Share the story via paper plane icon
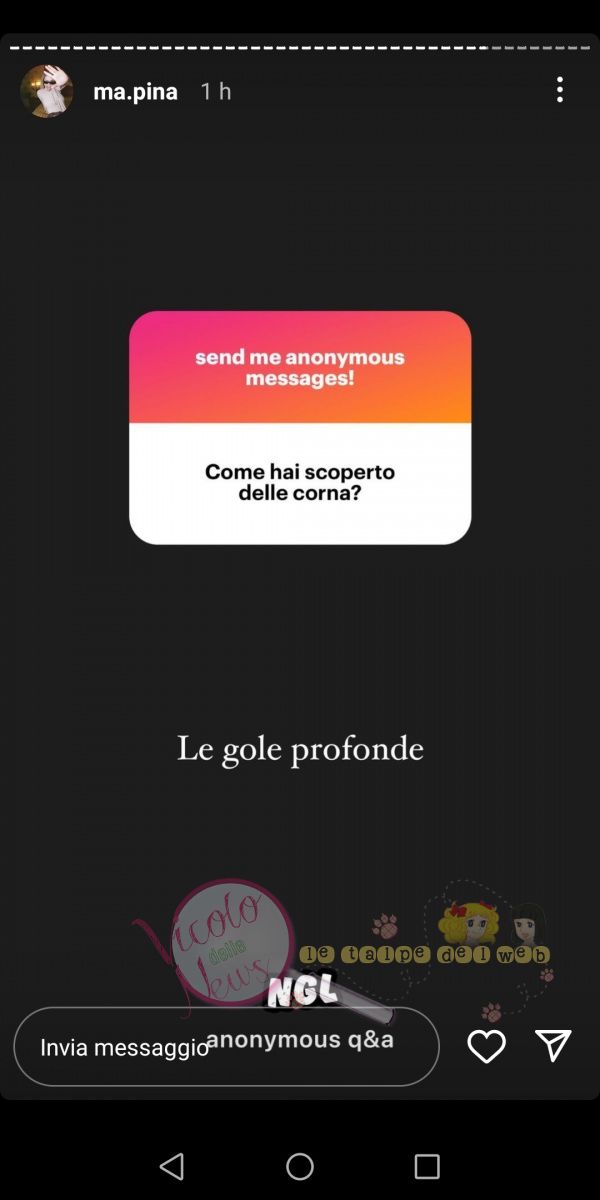This screenshot has width=600, height=1200. 553,1045
